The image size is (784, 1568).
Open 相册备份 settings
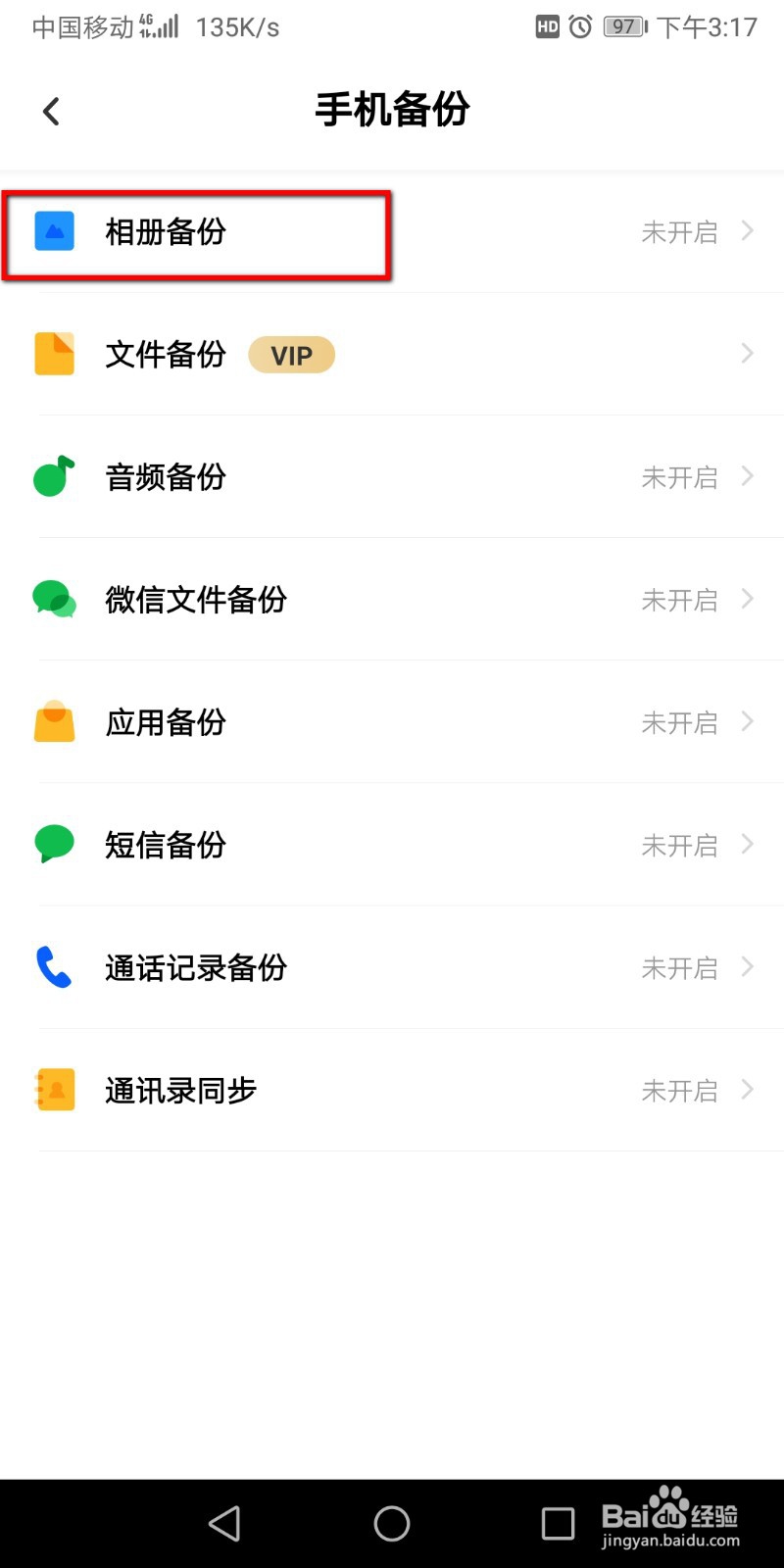[392, 232]
